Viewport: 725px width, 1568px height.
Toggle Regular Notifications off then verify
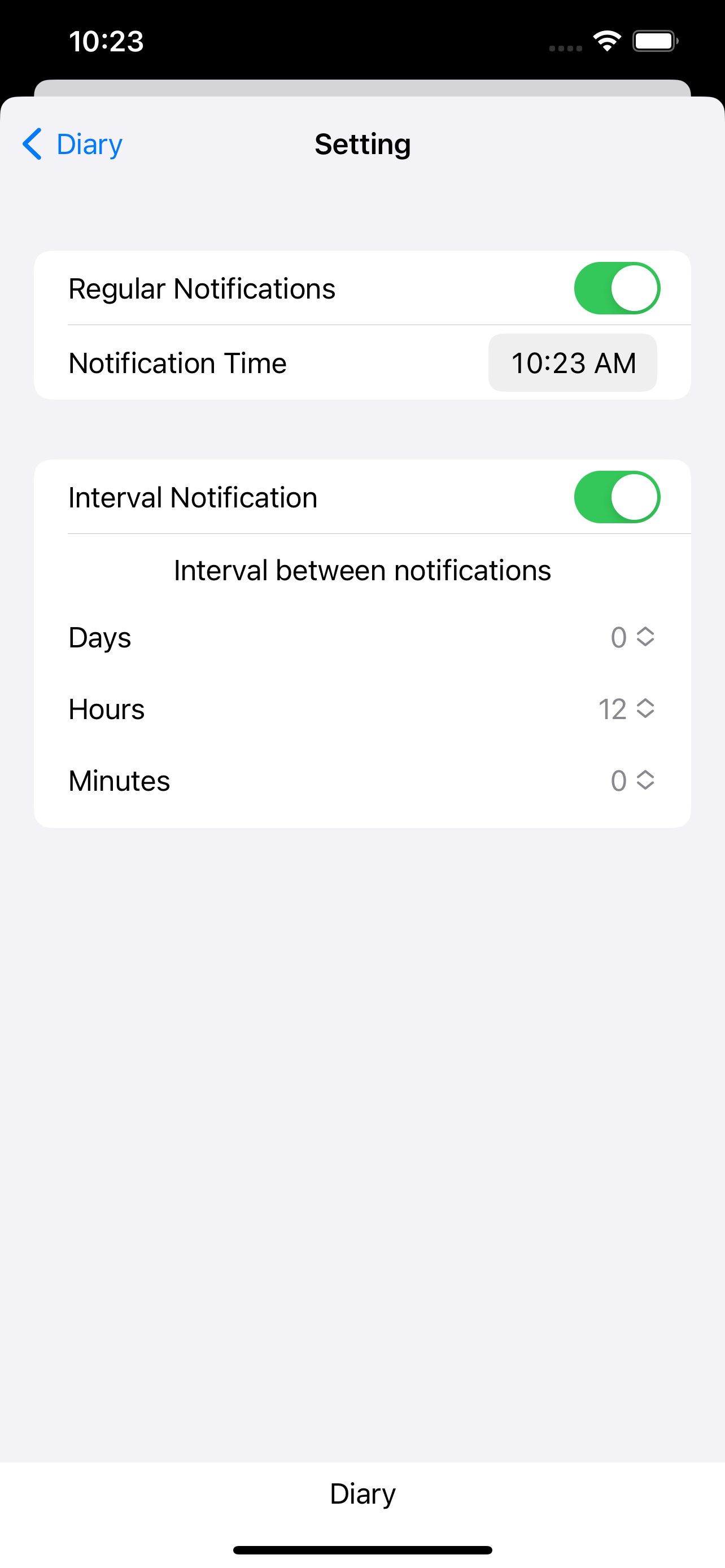click(x=617, y=288)
